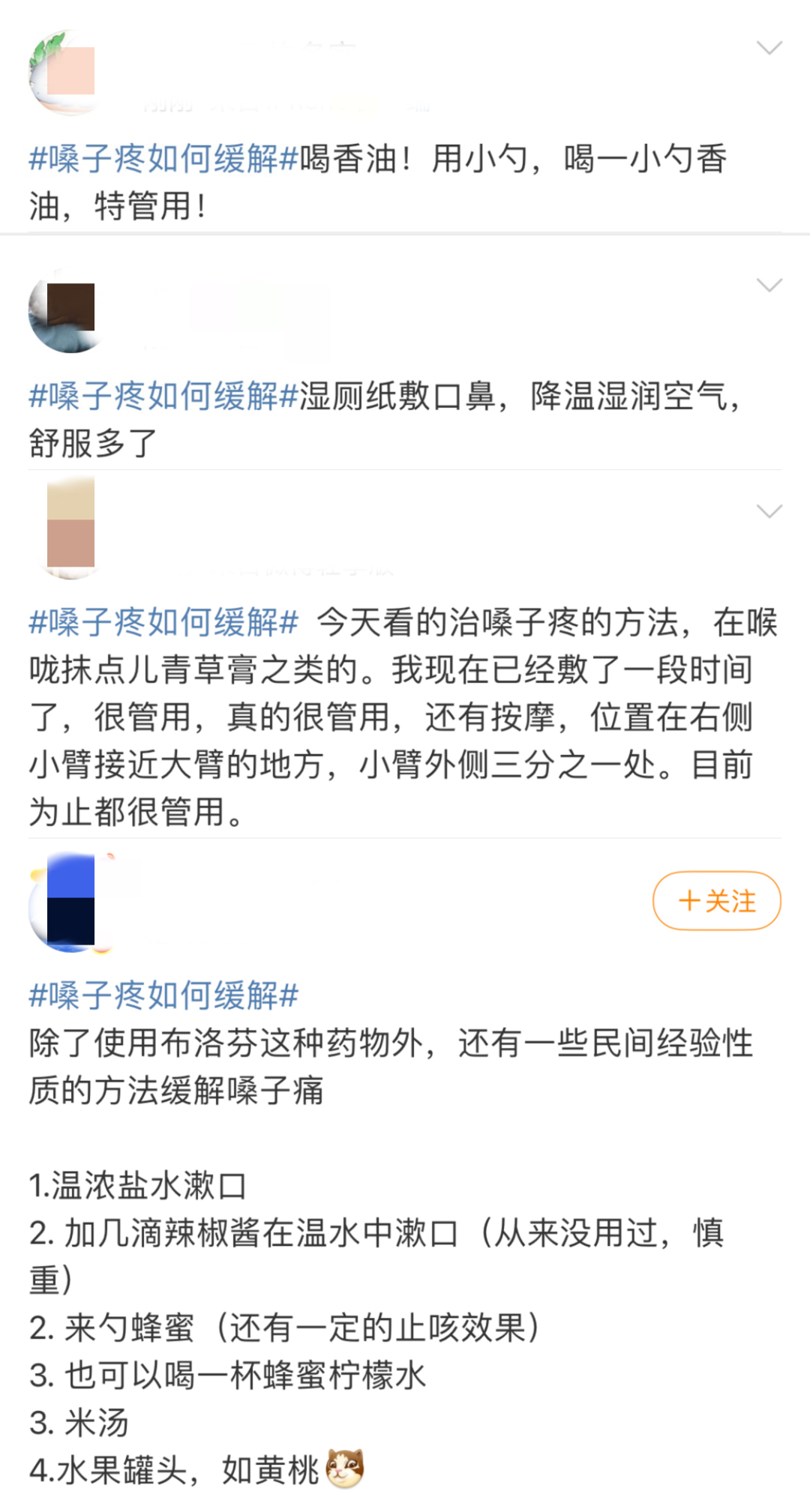Viewport: 810px width, 1512px height.
Task: Follow the author with the +关注 button
Action: click(x=716, y=900)
